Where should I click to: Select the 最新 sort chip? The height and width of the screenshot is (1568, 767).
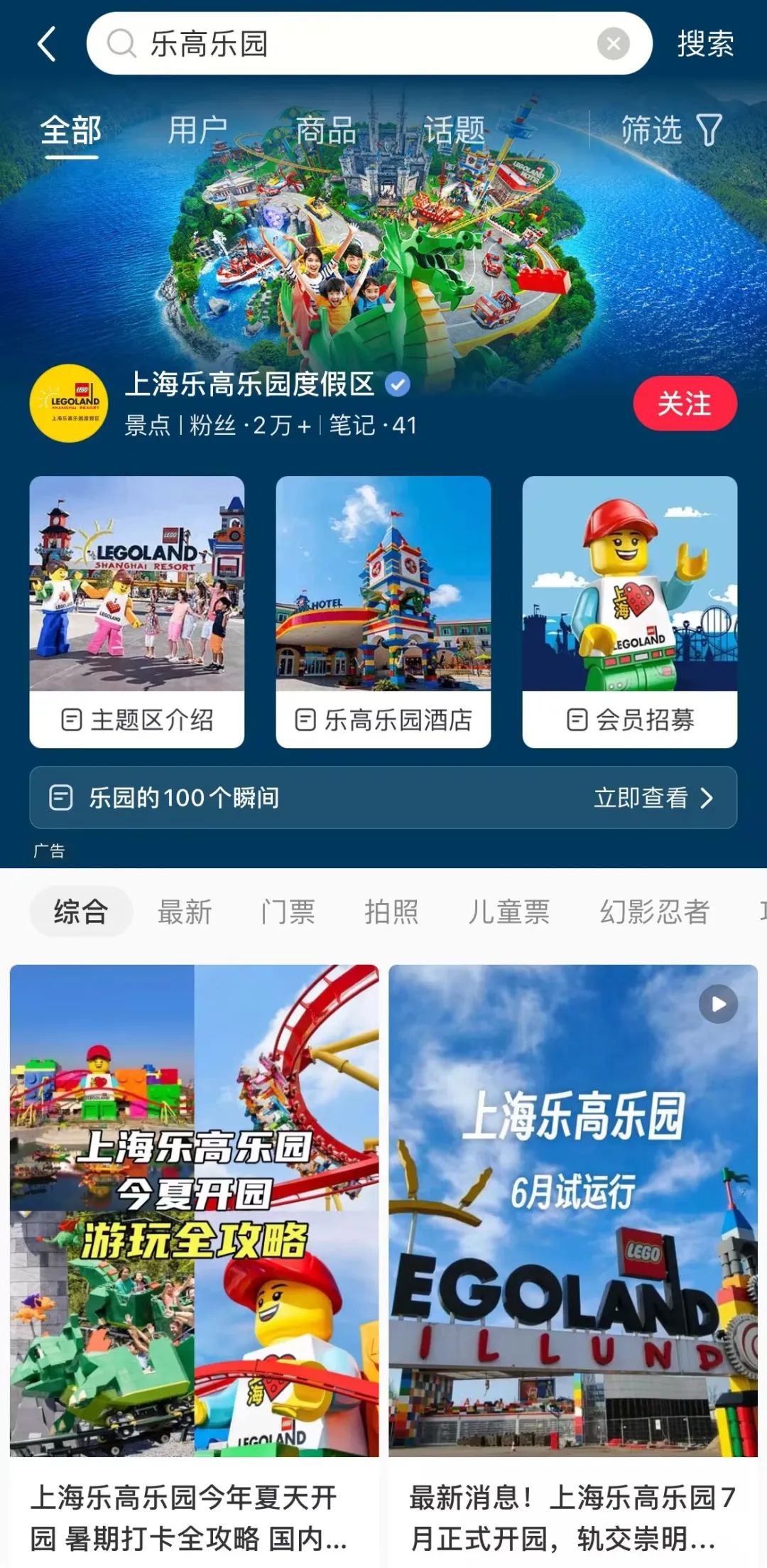point(185,912)
